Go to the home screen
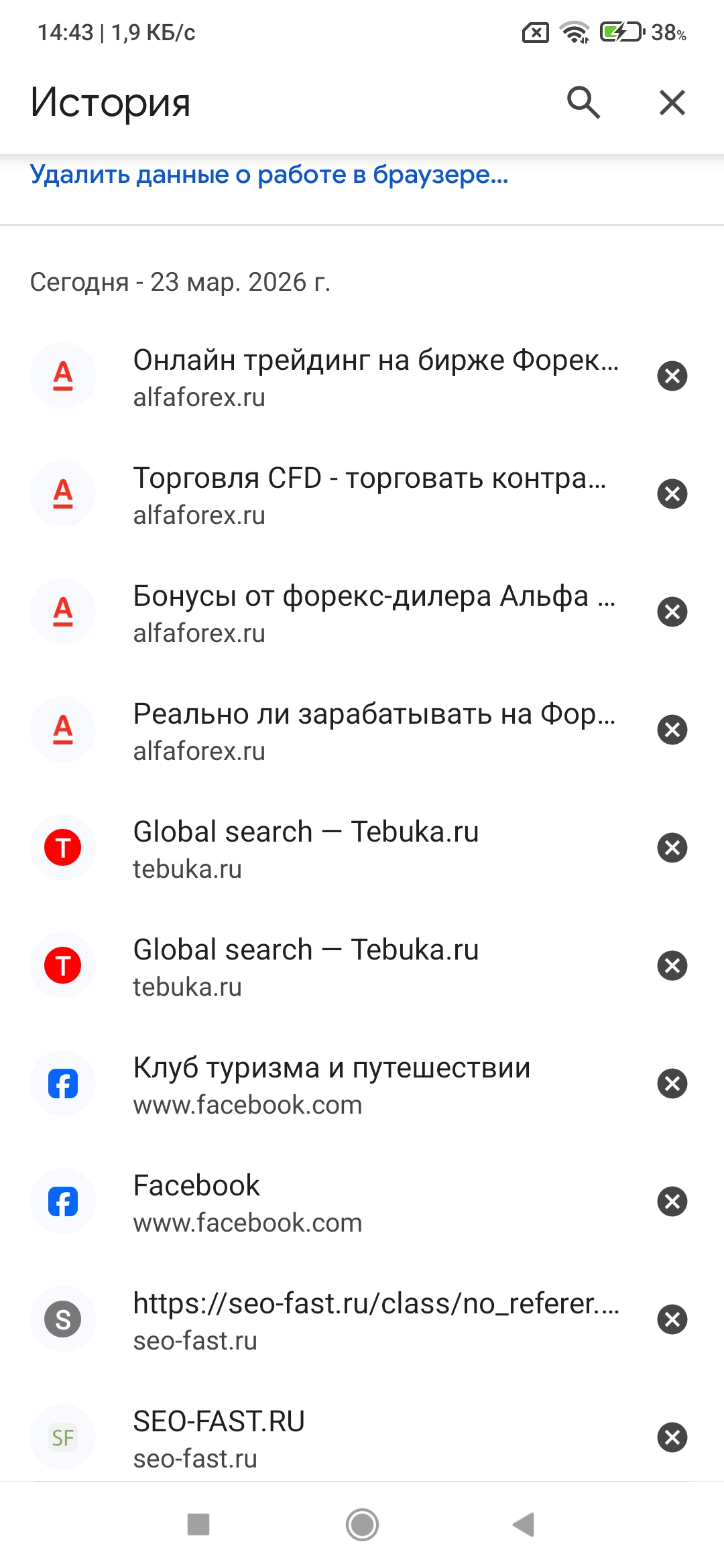This screenshot has width=724, height=1568. (x=362, y=1524)
